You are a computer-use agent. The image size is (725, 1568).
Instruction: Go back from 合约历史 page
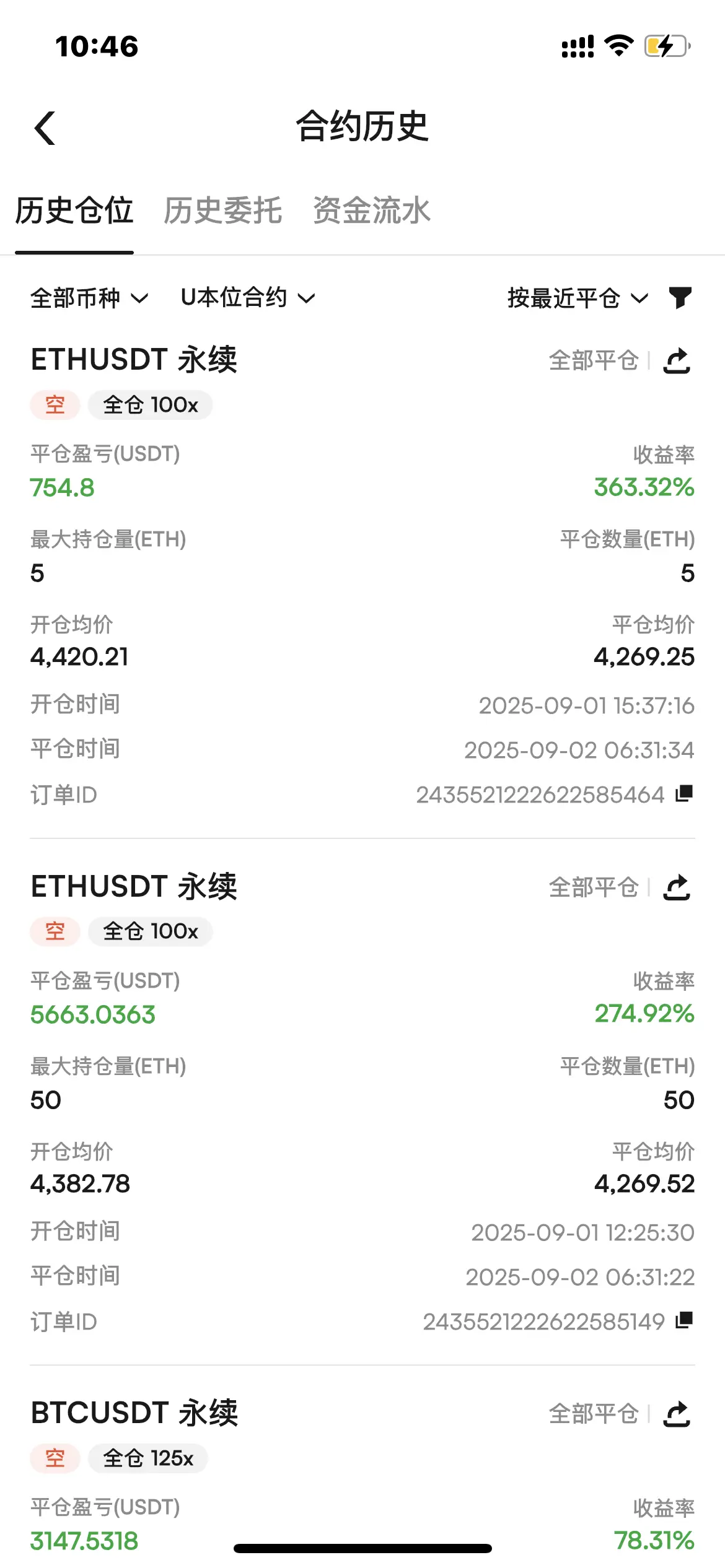45,128
